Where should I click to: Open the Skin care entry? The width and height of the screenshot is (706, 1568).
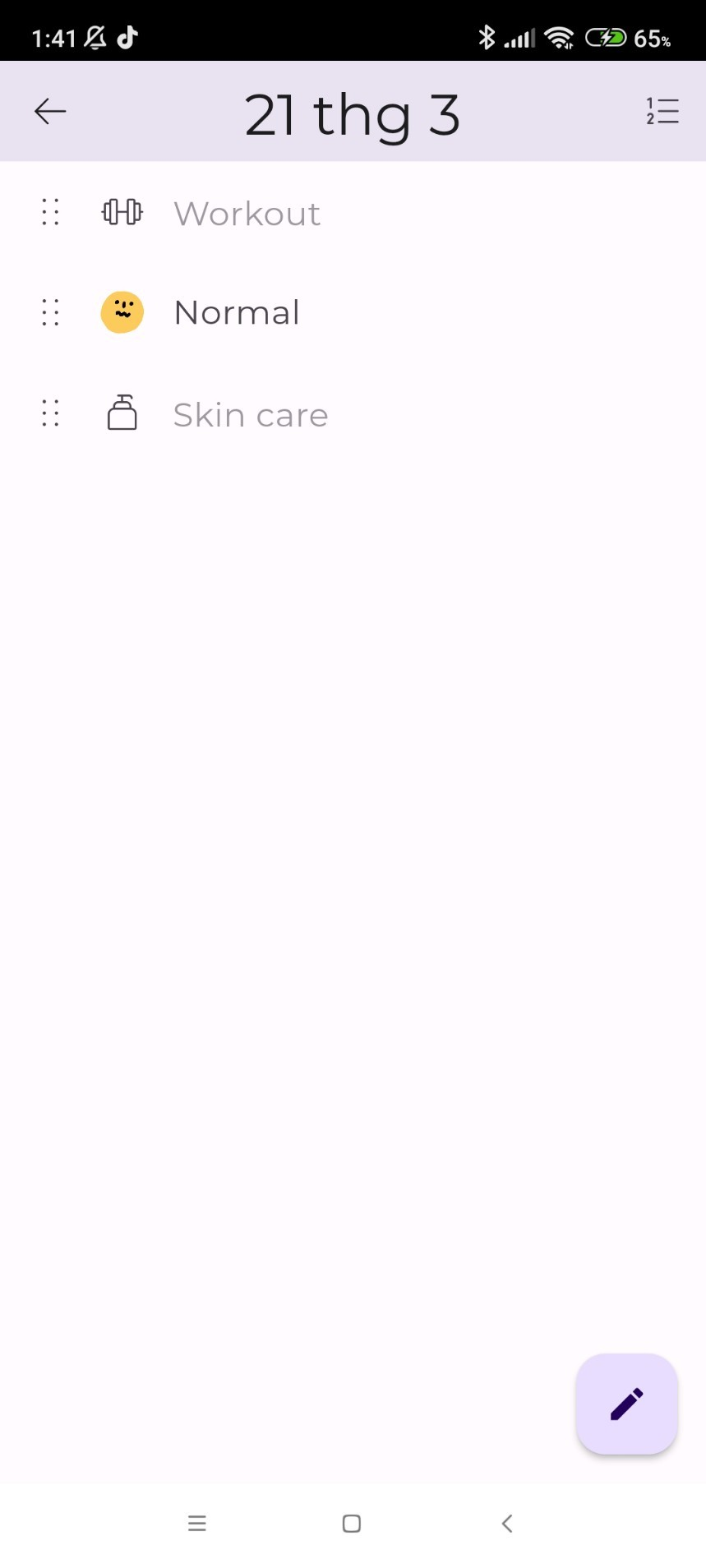tap(250, 415)
